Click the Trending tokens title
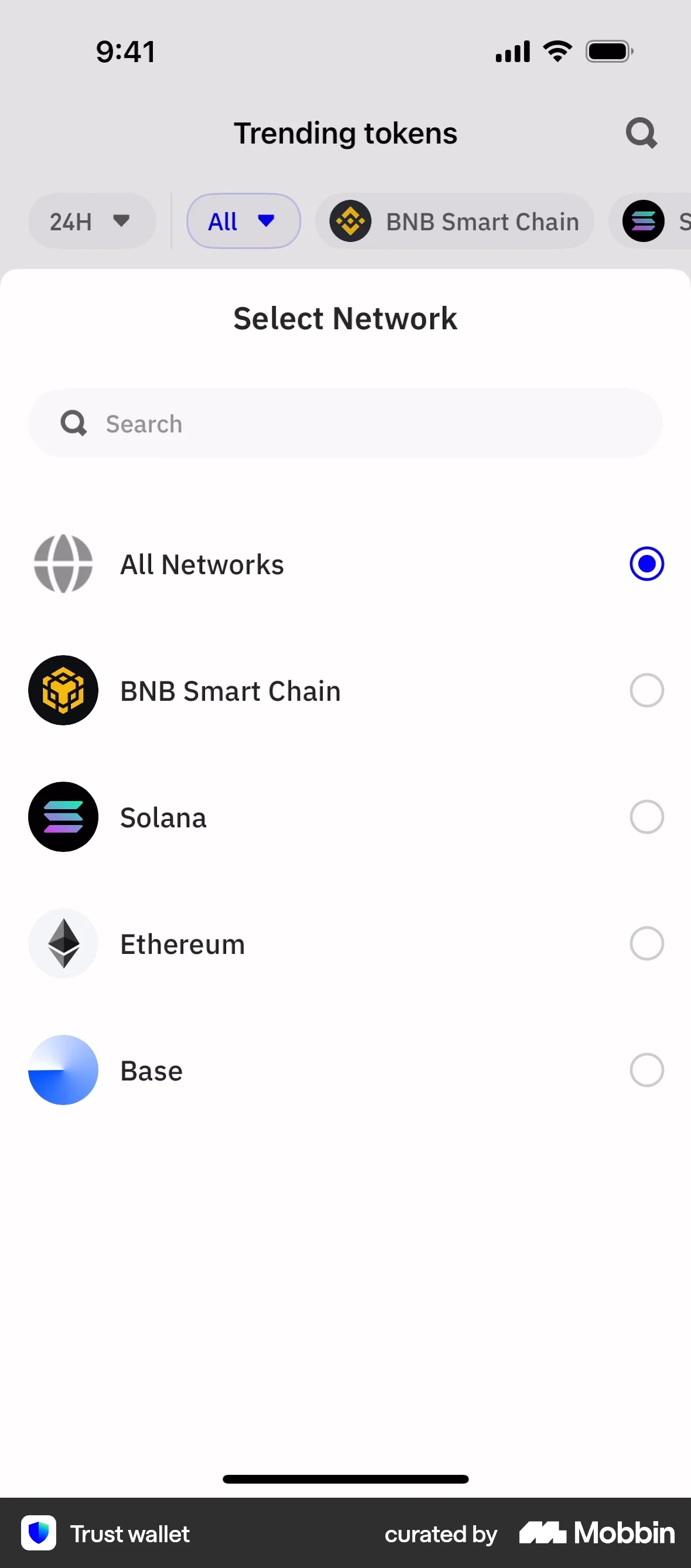Screen dimensions: 691x1568 pos(345,132)
